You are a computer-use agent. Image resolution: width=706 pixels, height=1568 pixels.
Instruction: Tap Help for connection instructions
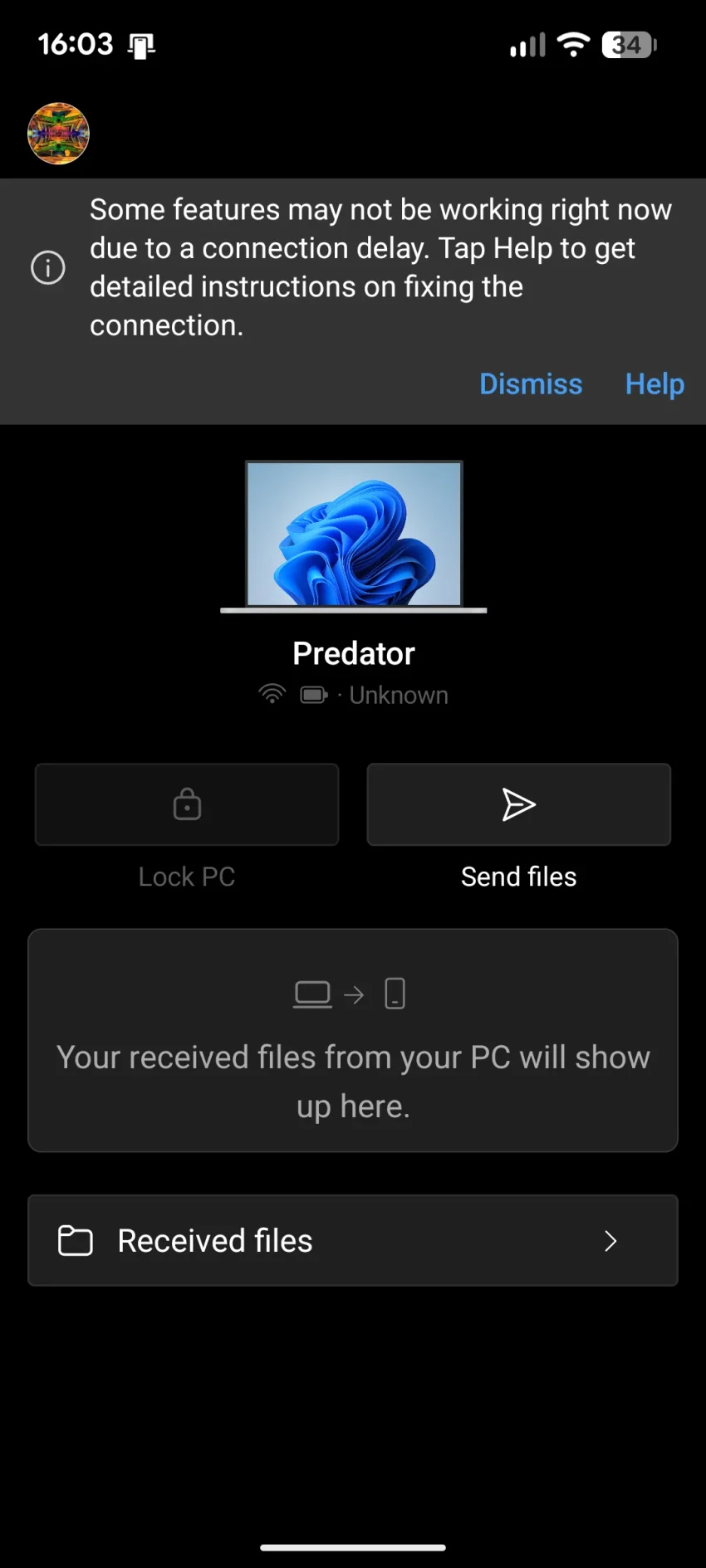click(x=655, y=384)
